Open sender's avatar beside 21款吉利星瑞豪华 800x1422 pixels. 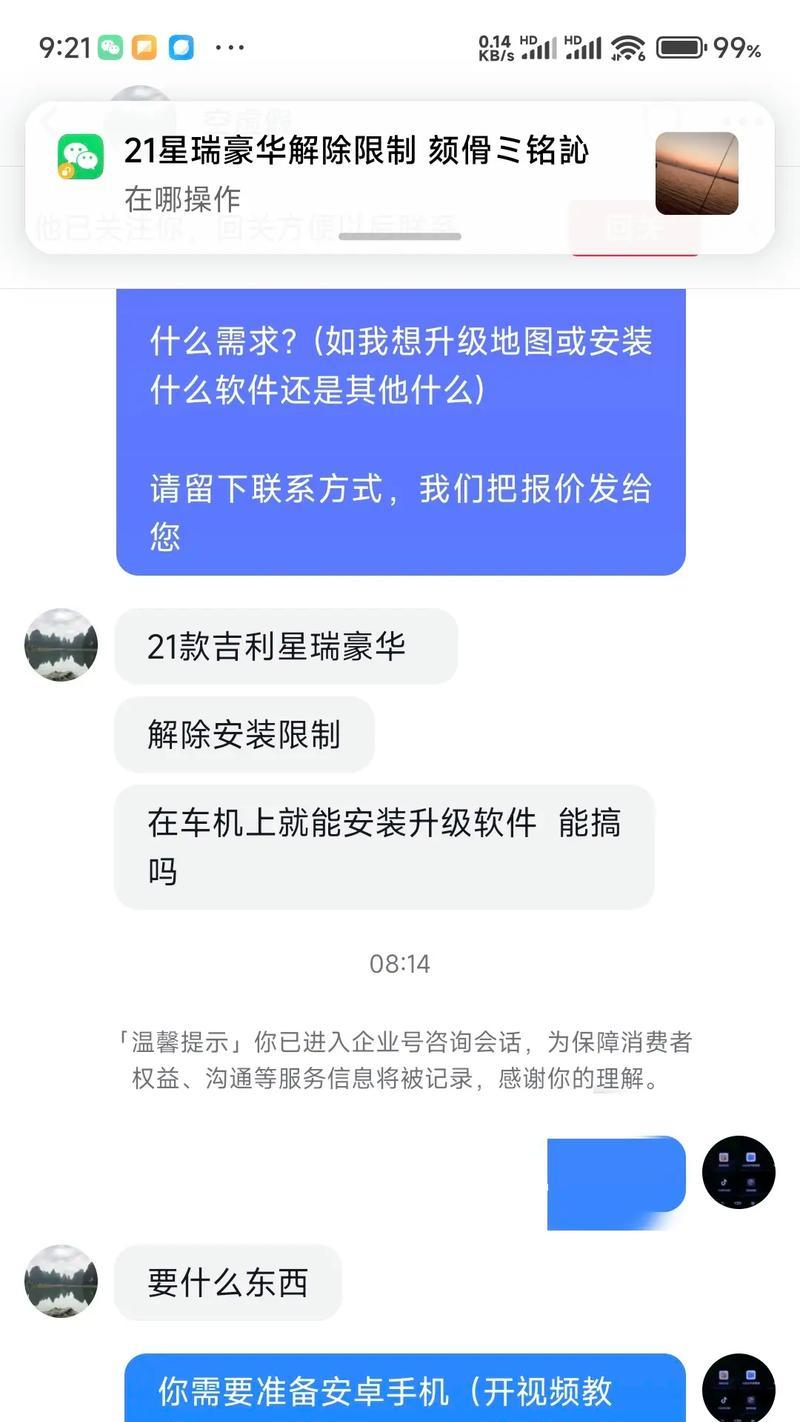click(x=61, y=645)
